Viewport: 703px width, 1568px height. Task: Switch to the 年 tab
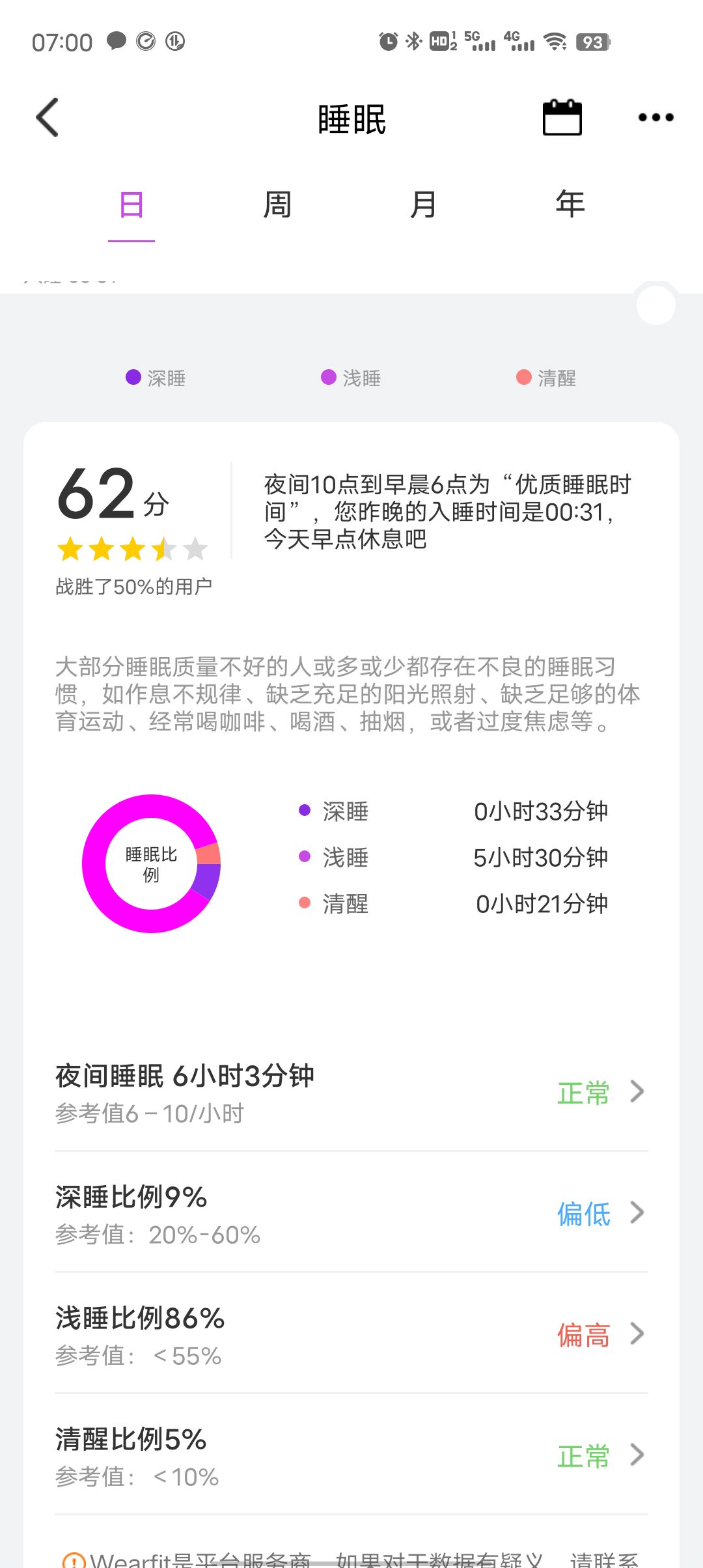click(569, 204)
